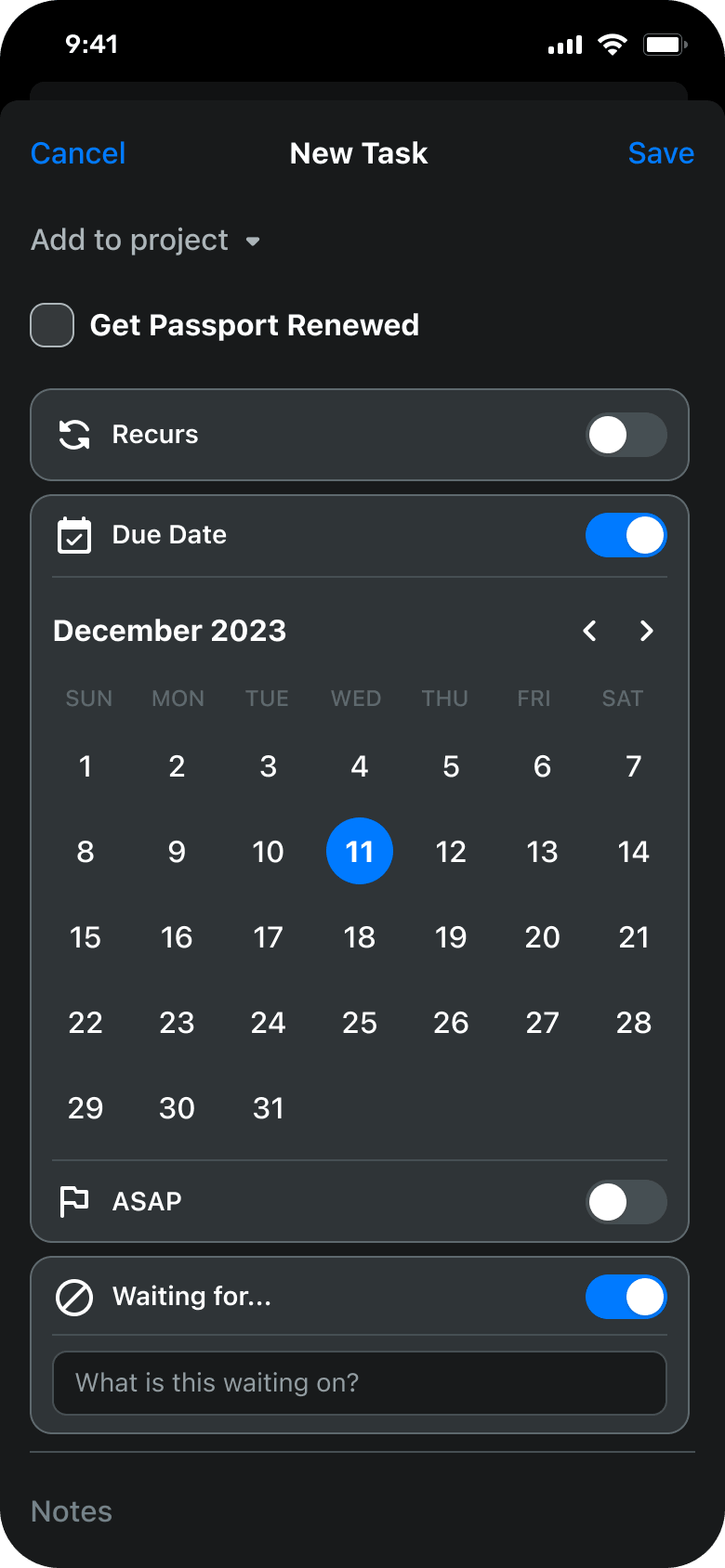Click the What is this waiting on field
Viewport: 725px width, 1568px height.
359,1383
